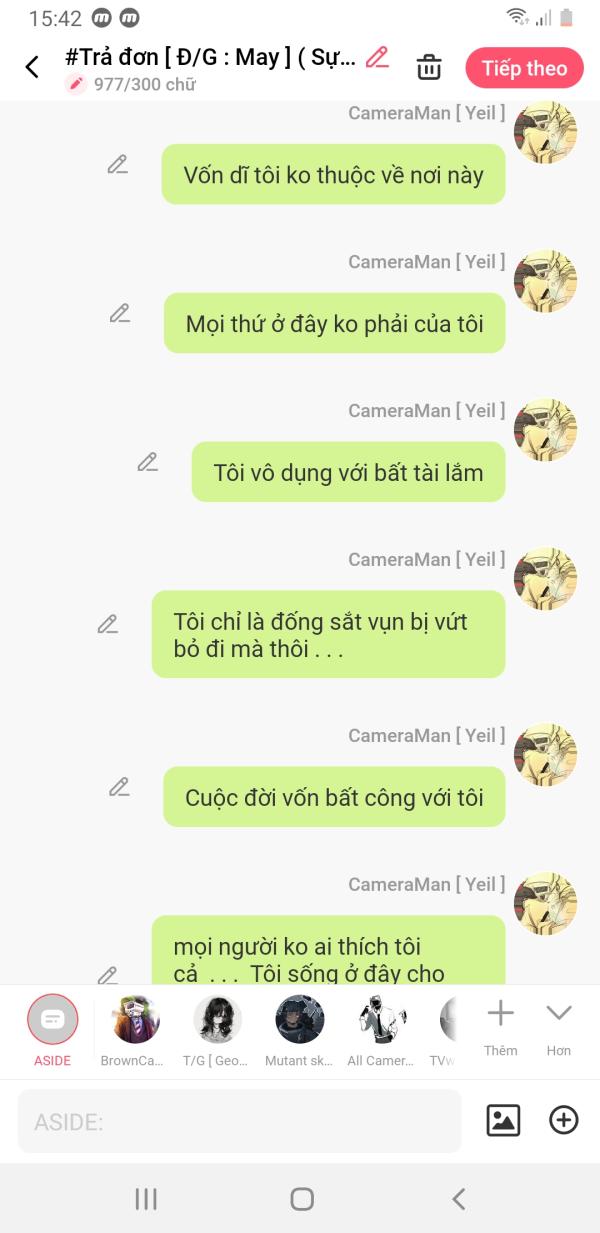Add a character with the Thêm button
The width and height of the screenshot is (600, 1233).
(x=500, y=1025)
